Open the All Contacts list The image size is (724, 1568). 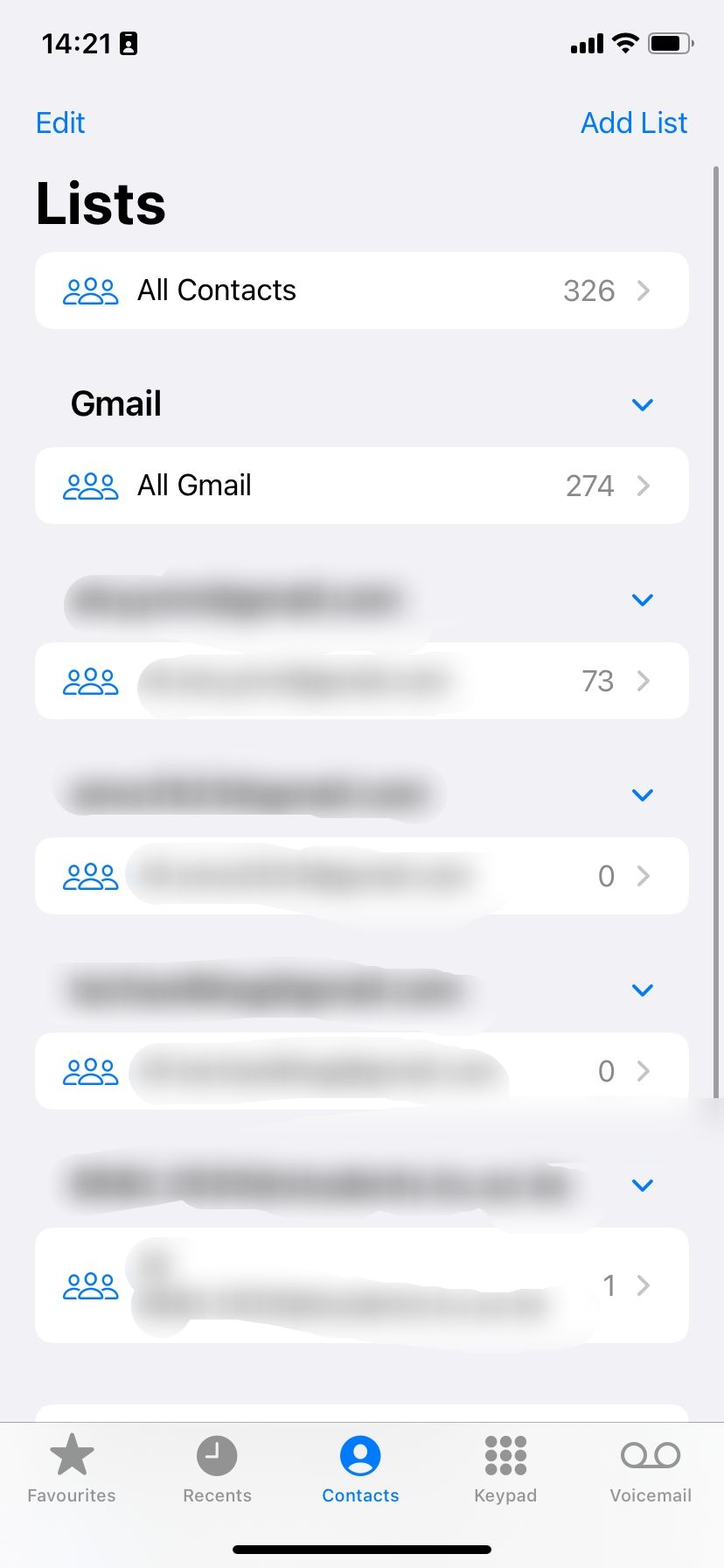pos(361,290)
